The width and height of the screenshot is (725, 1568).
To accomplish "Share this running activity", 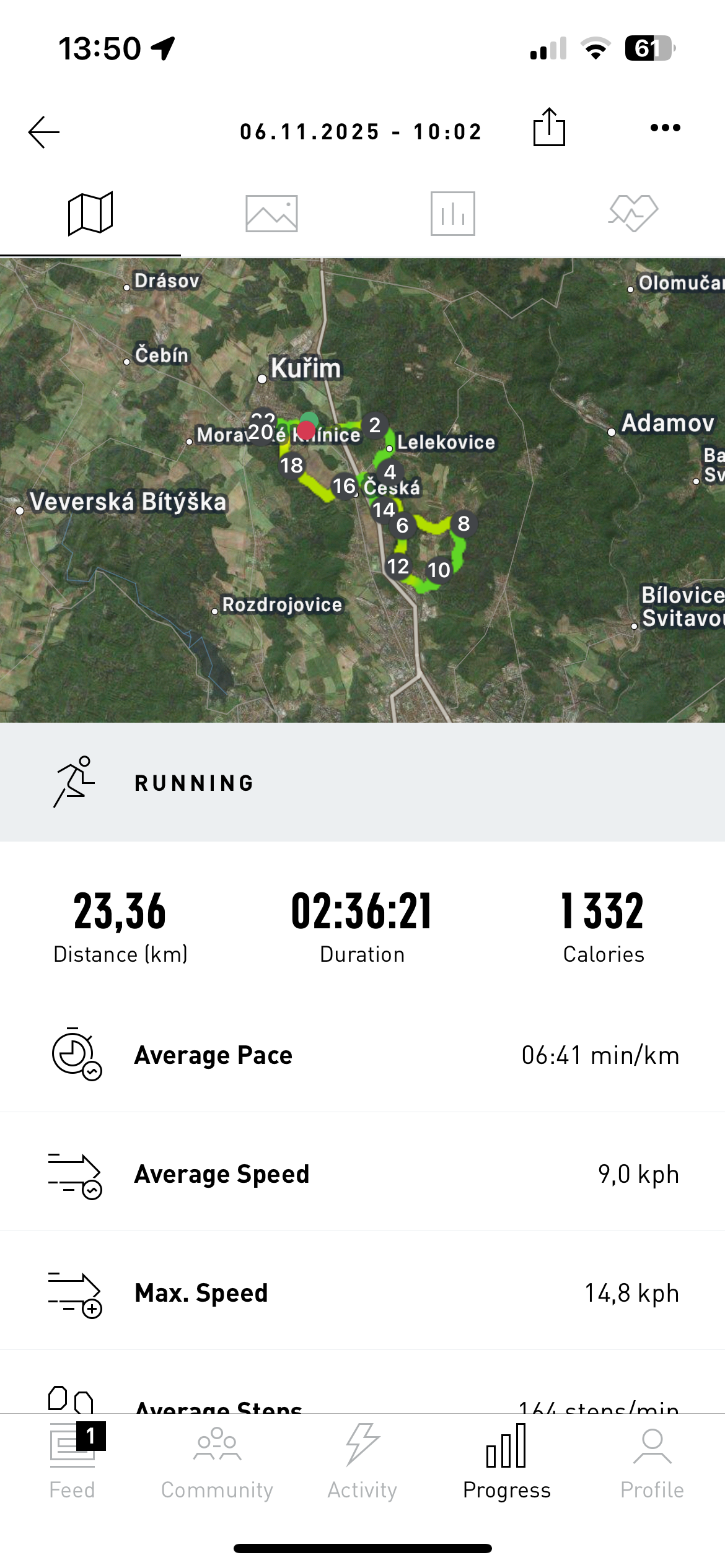I will click(549, 128).
